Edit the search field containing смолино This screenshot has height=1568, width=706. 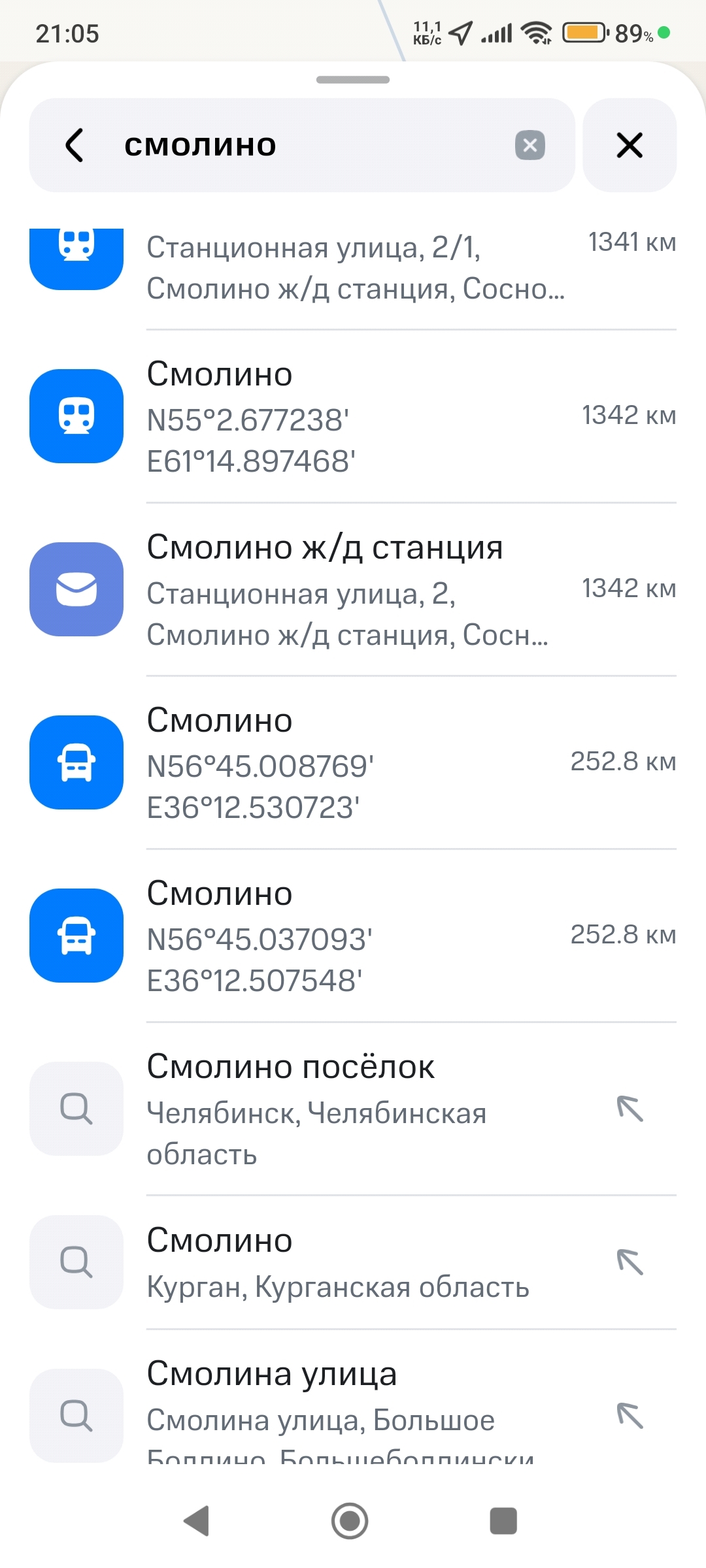coord(314,145)
